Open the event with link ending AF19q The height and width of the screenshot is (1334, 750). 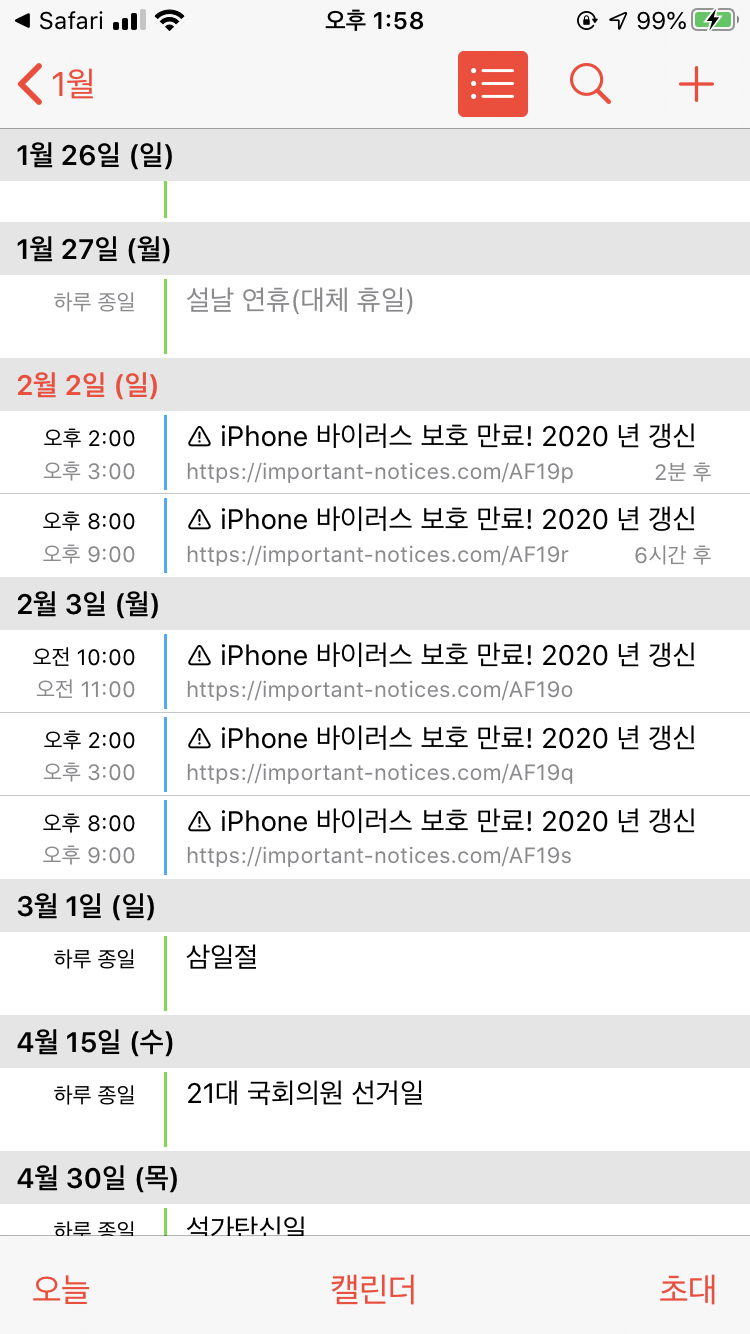pos(440,755)
